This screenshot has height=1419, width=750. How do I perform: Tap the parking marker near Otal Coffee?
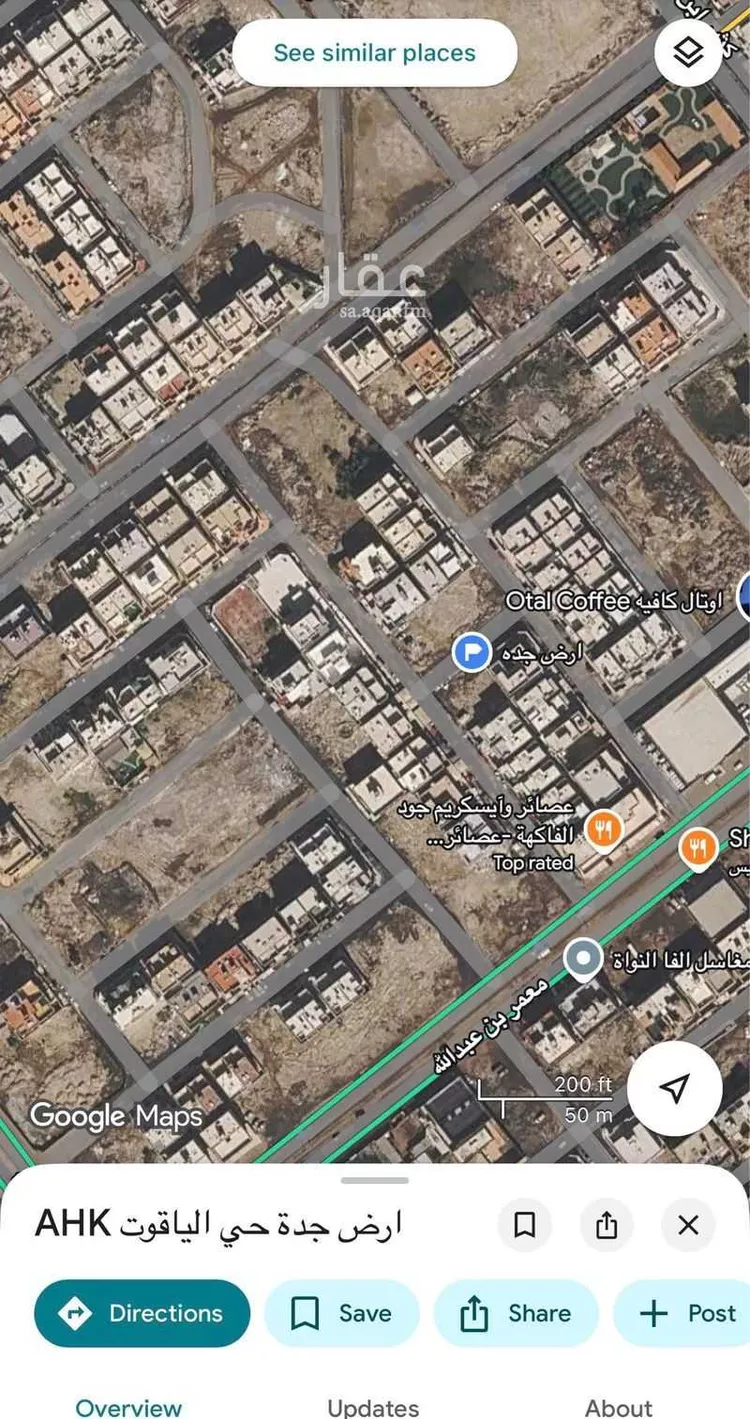(470, 652)
